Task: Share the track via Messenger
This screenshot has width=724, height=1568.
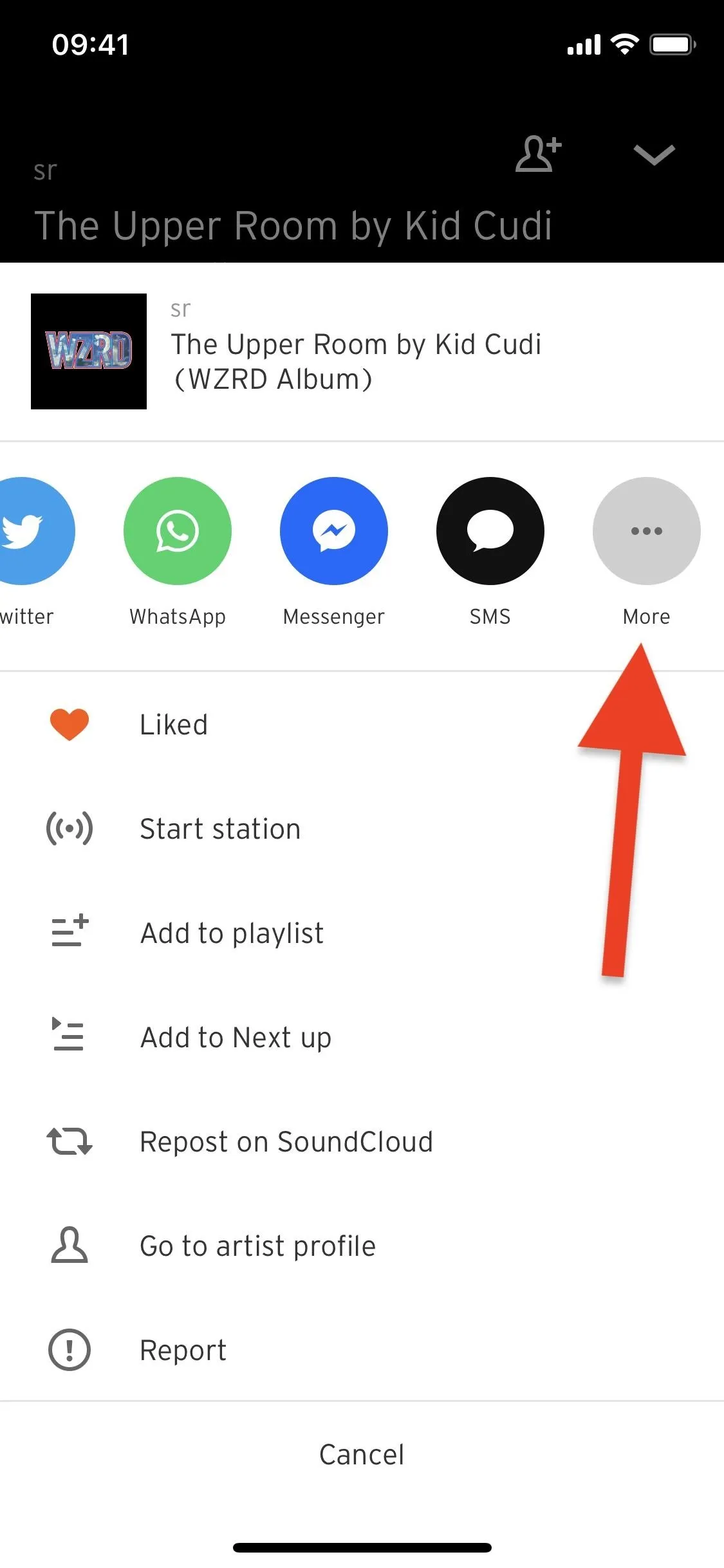Action: coord(334,531)
